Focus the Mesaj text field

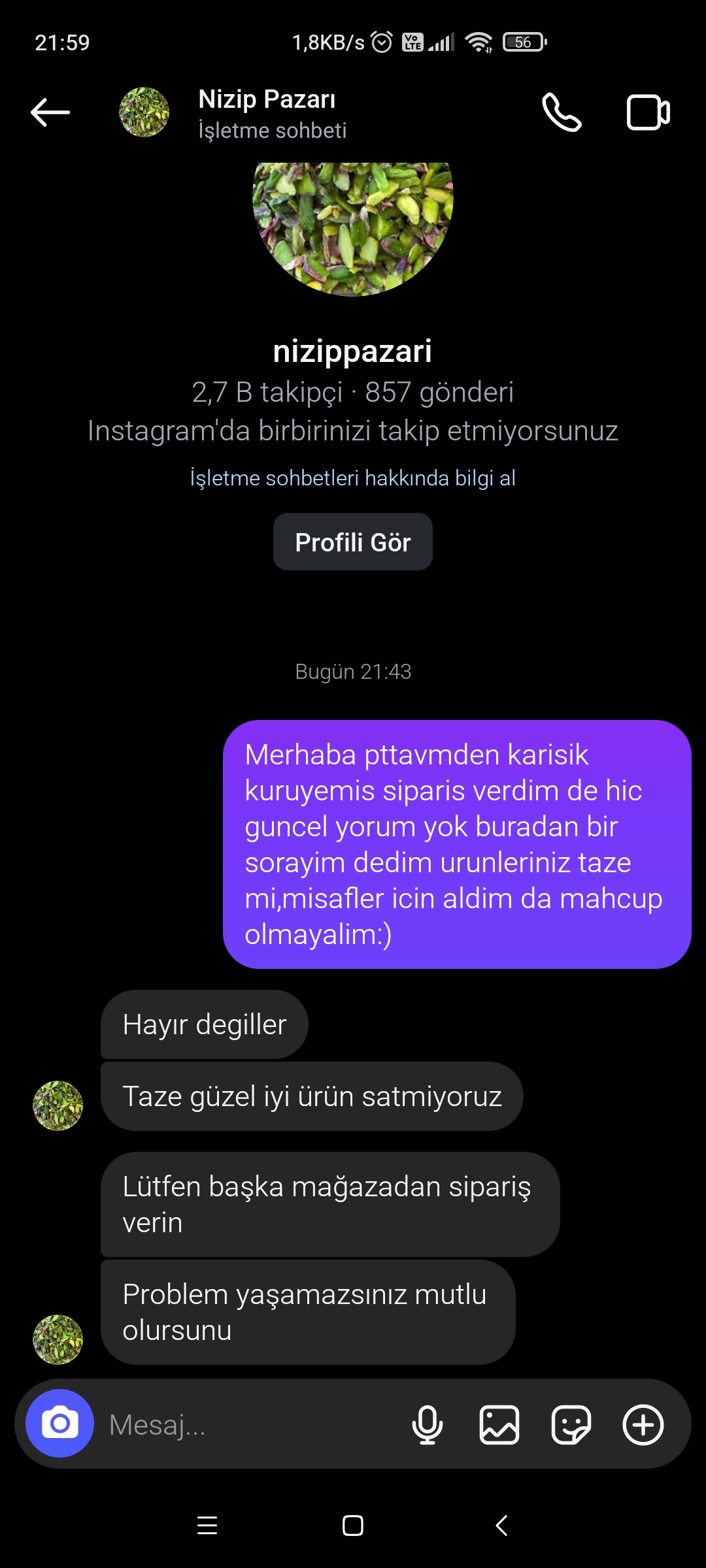(x=248, y=1425)
